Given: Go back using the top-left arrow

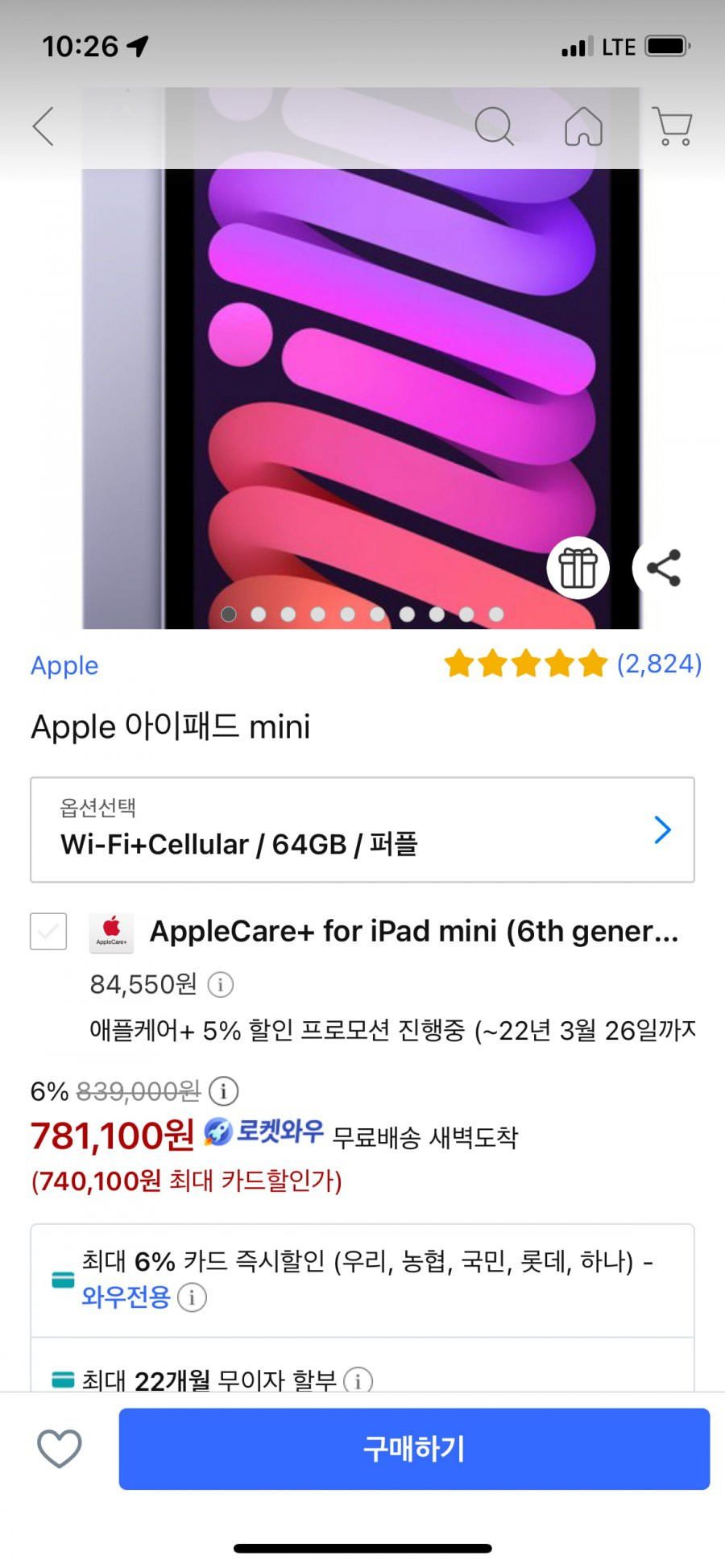Looking at the screenshot, I should pyautogui.click(x=43, y=126).
